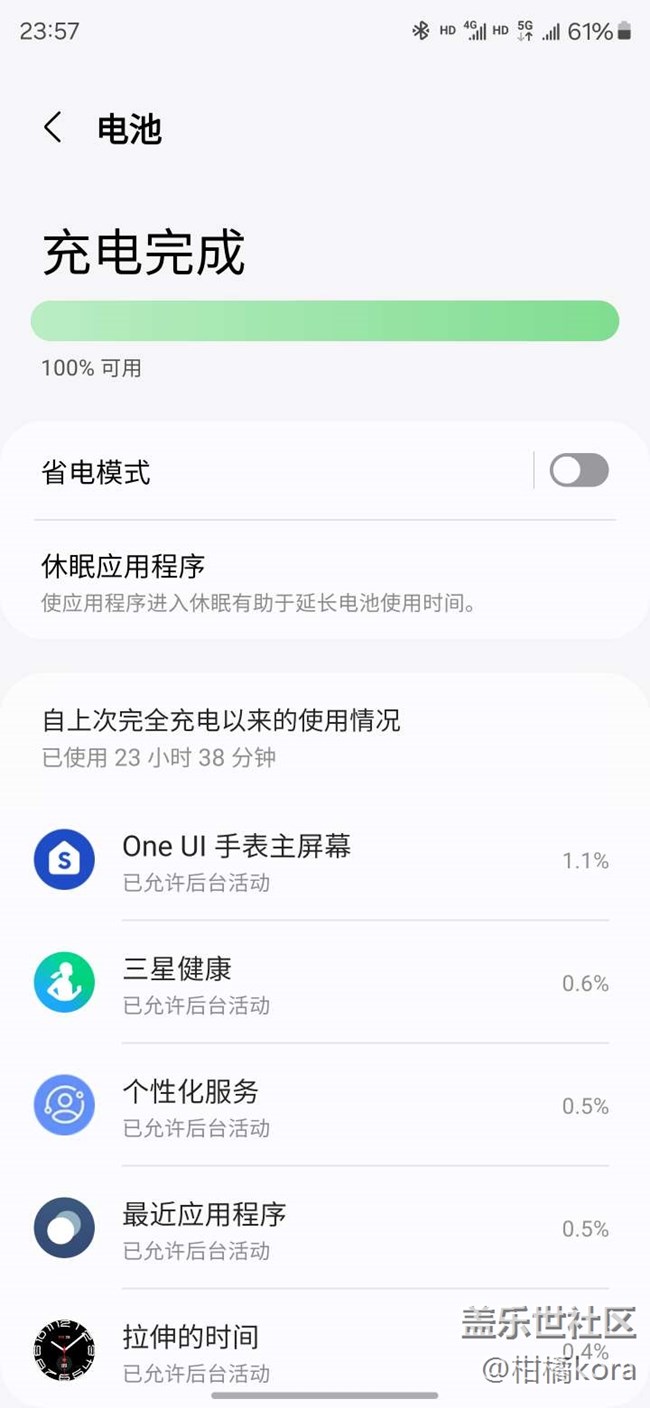The height and width of the screenshot is (1408, 650).
Task: Open battery usage for 最近应用程序
Action: tap(325, 1228)
